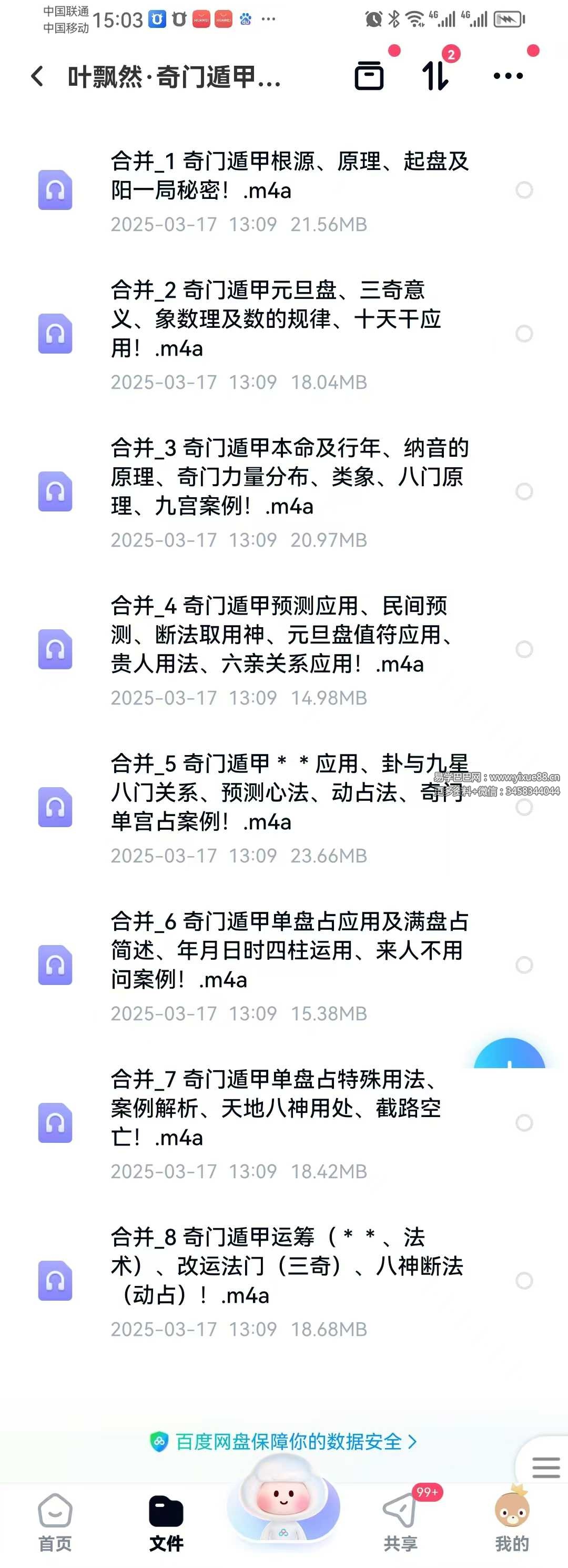Mark the 合并_8 file as selected
This screenshot has width=568, height=1568.
coord(524,1280)
